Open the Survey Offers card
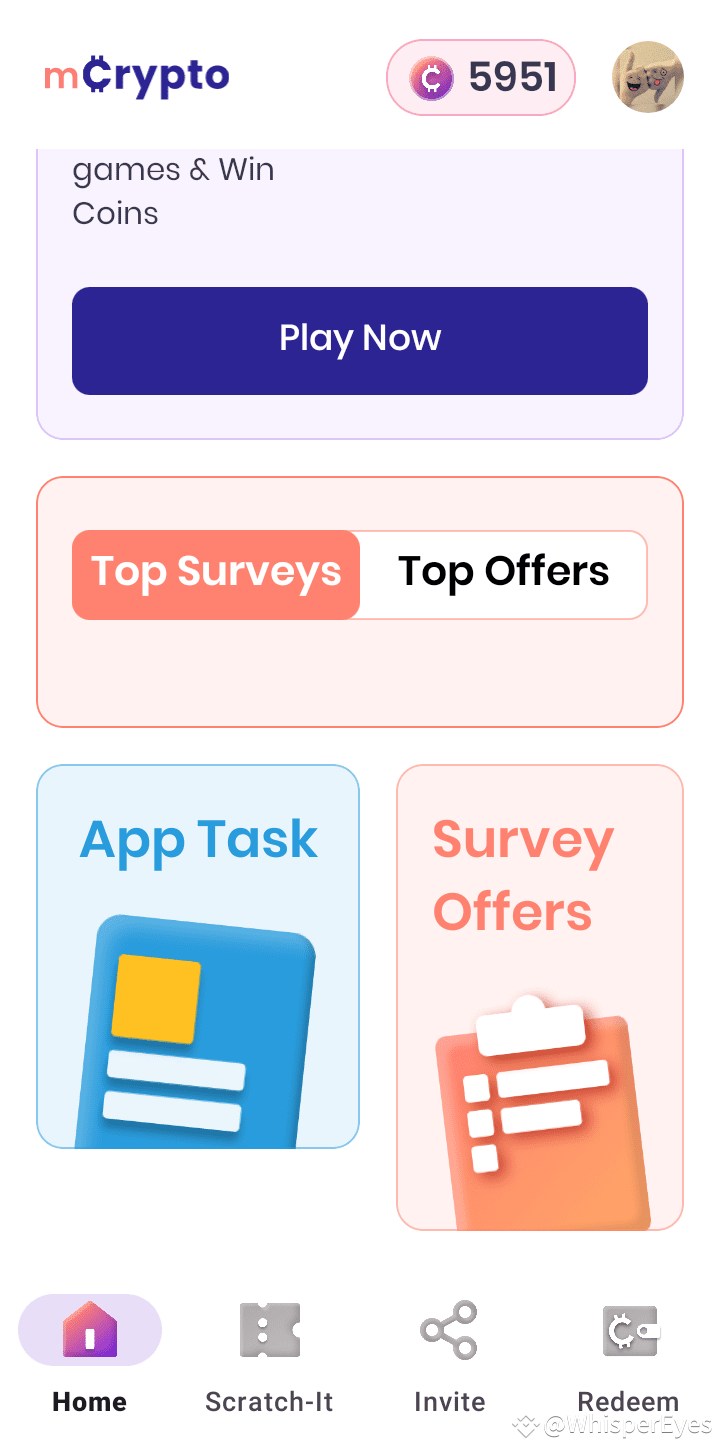 (540, 998)
